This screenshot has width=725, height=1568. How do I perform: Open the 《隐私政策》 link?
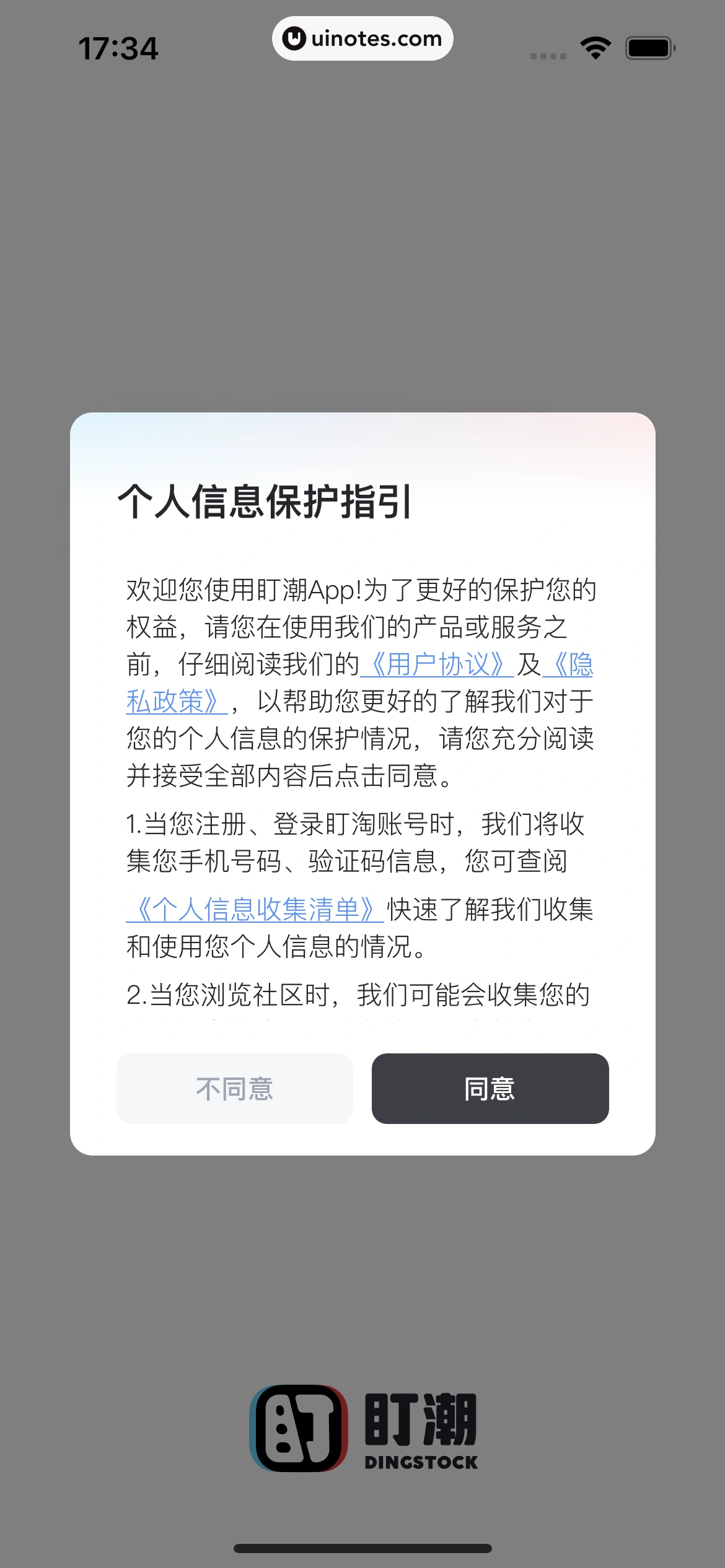coord(174,702)
